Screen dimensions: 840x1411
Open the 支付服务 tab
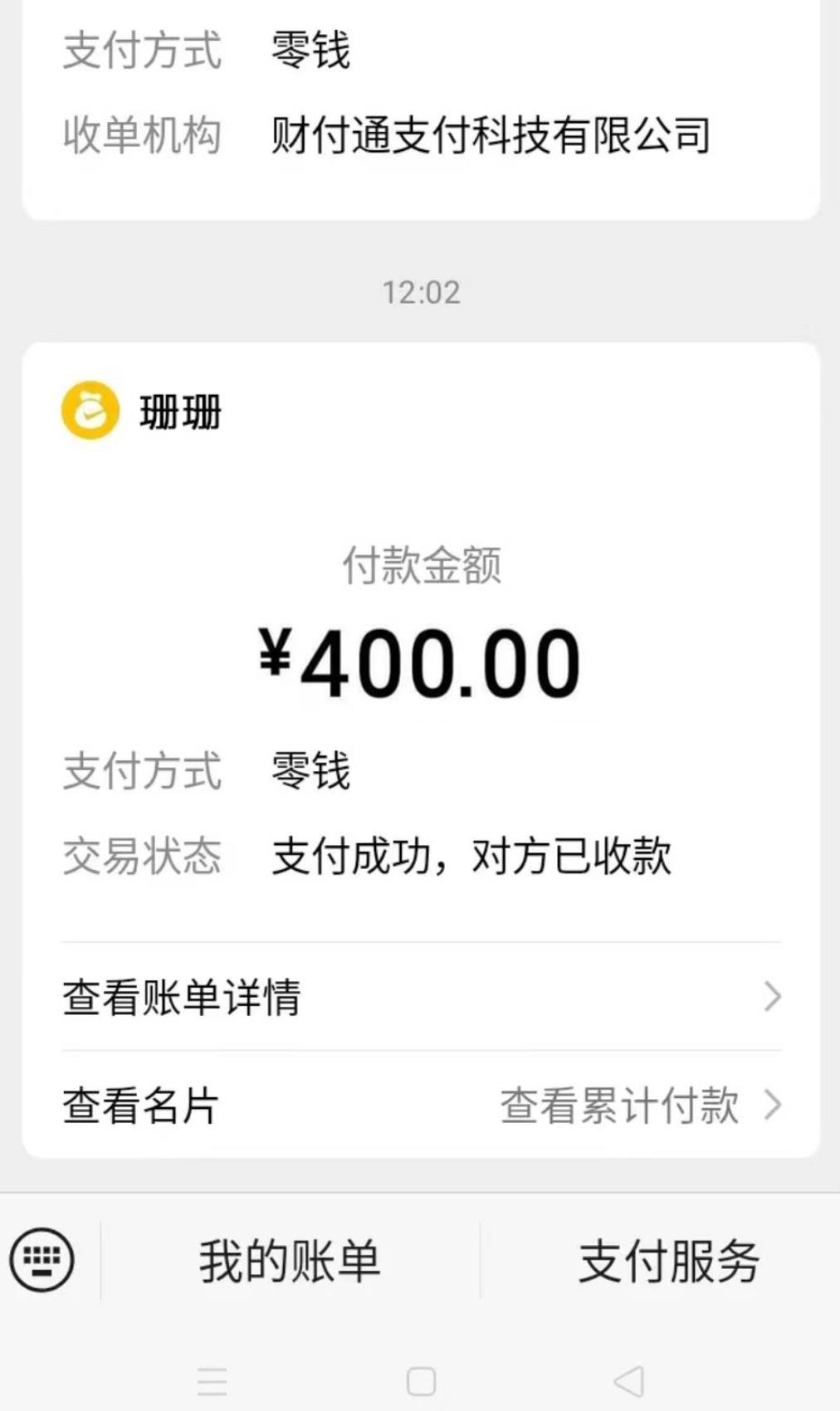coord(669,1260)
